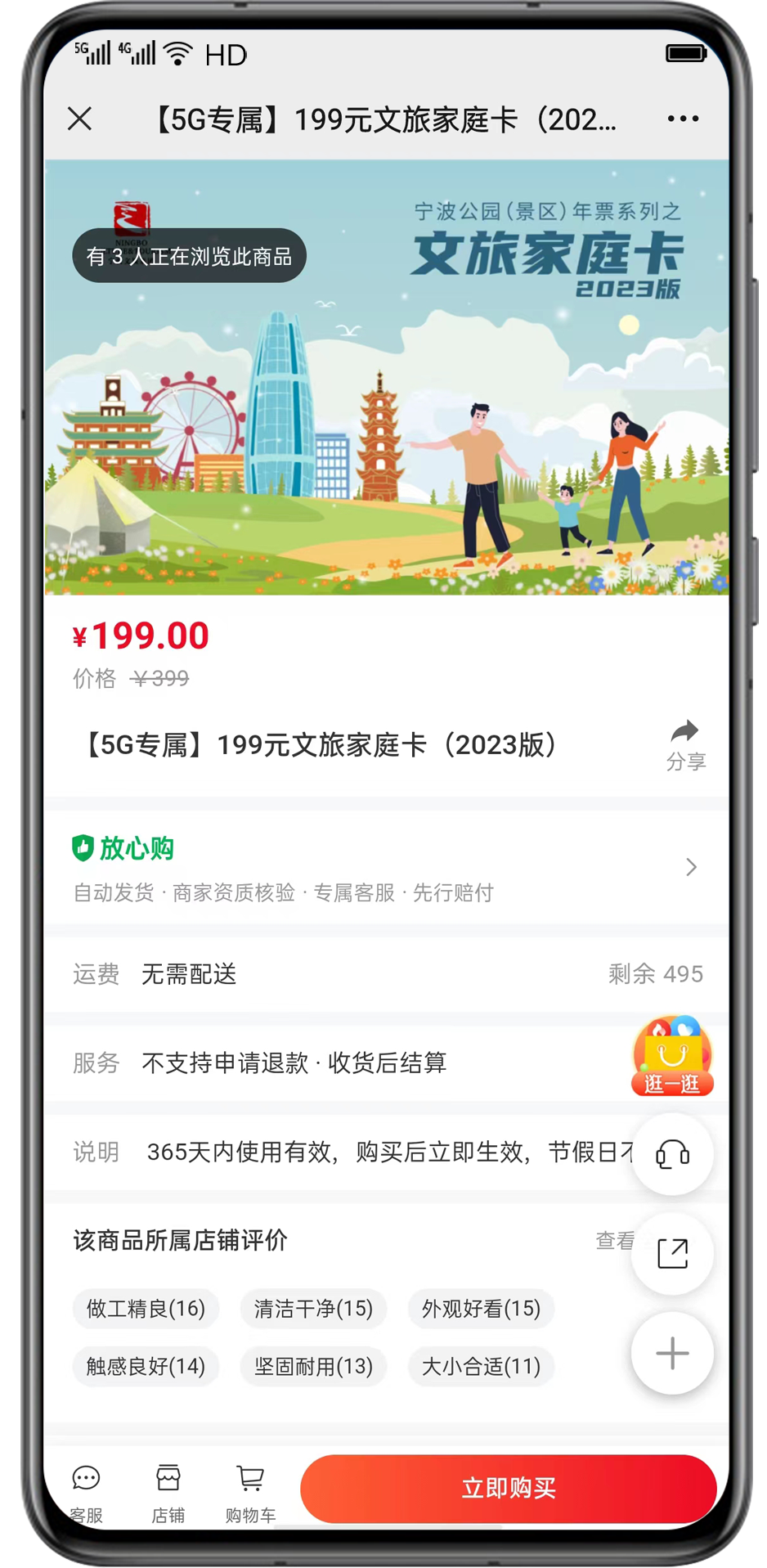Open the 逛一逛 shopping bag shortcut
The image size is (767, 1568).
pos(672,1056)
